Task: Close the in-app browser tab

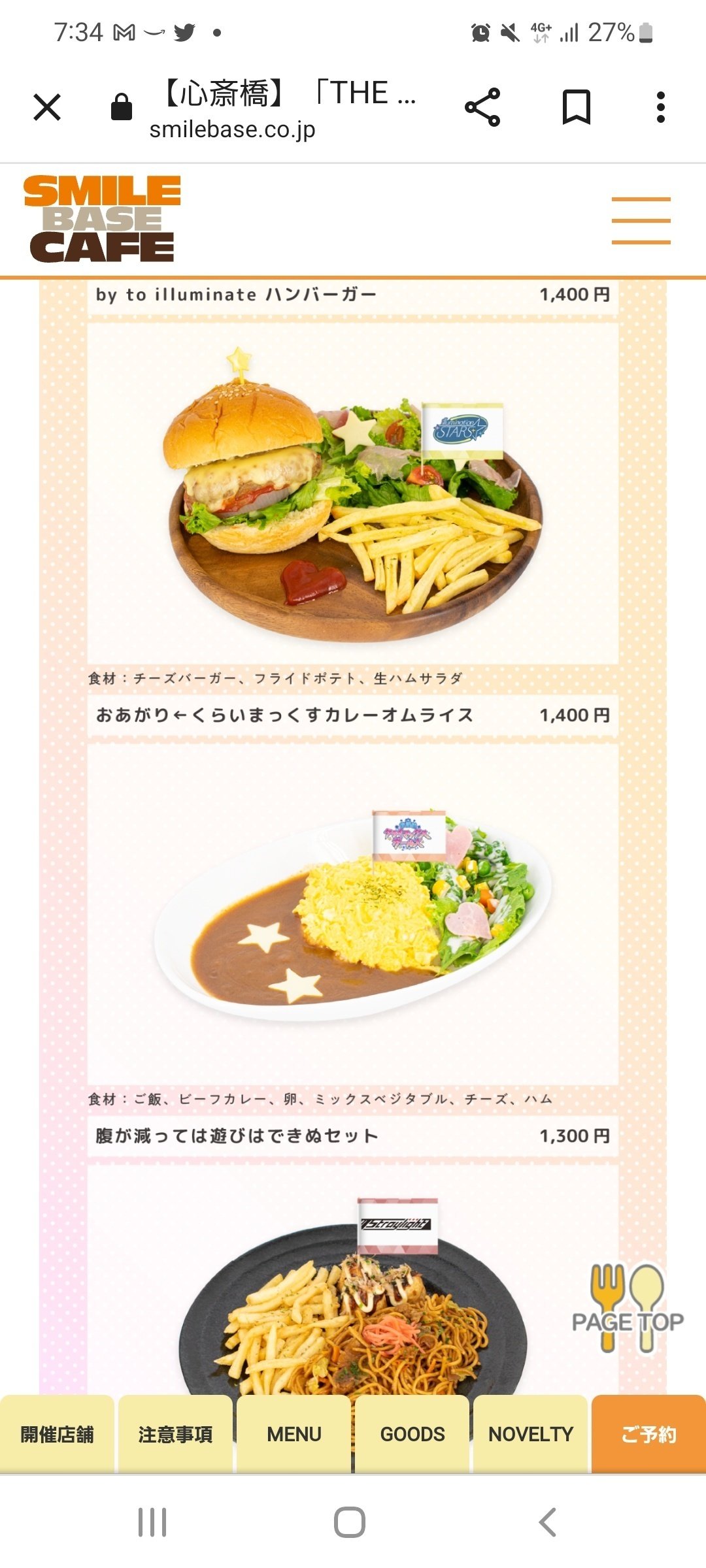Action: 47,107
